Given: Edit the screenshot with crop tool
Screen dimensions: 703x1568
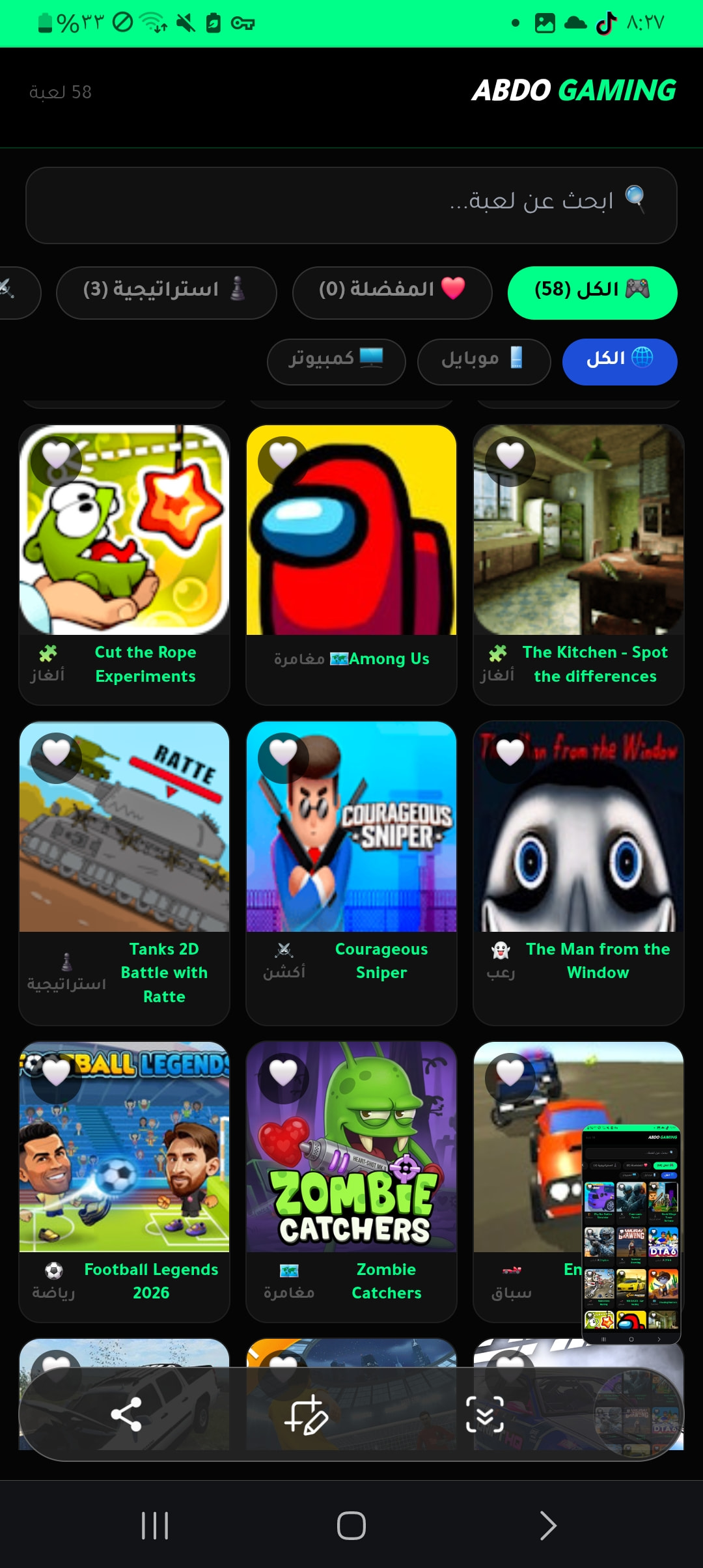Looking at the screenshot, I should [306, 1414].
